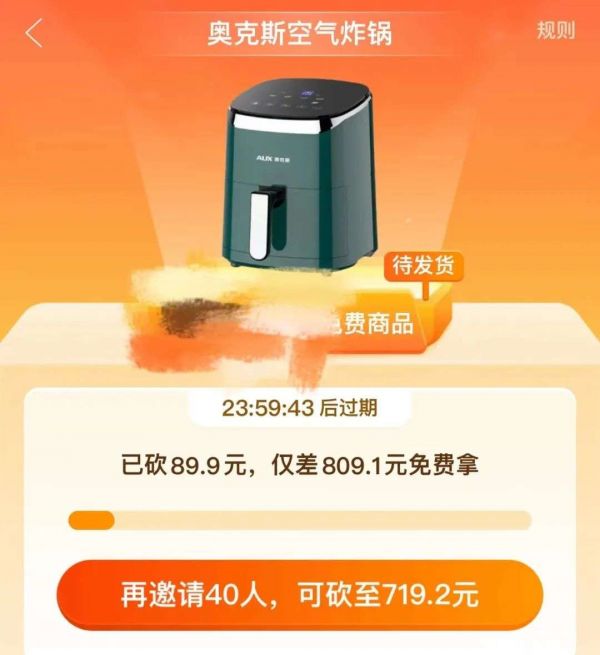Go back using the top arrow

coord(35,32)
